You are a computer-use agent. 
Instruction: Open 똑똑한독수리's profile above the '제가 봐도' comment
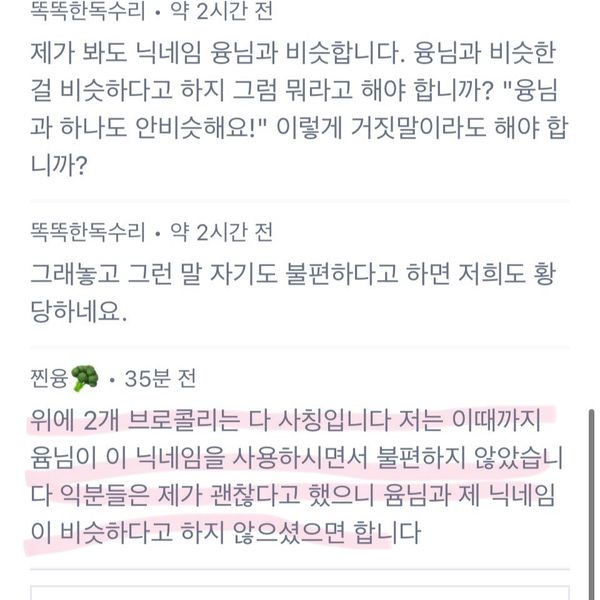point(87,14)
